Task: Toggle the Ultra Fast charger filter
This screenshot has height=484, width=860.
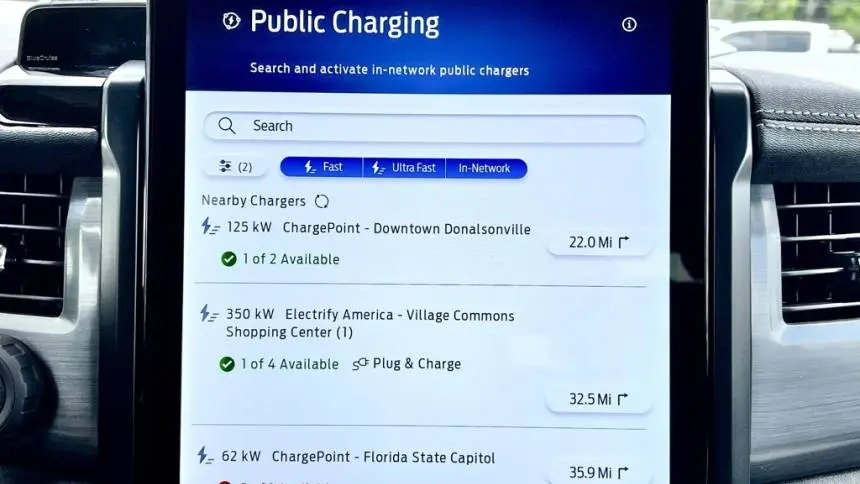Action: pyautogui.click(x=404, y=168)
